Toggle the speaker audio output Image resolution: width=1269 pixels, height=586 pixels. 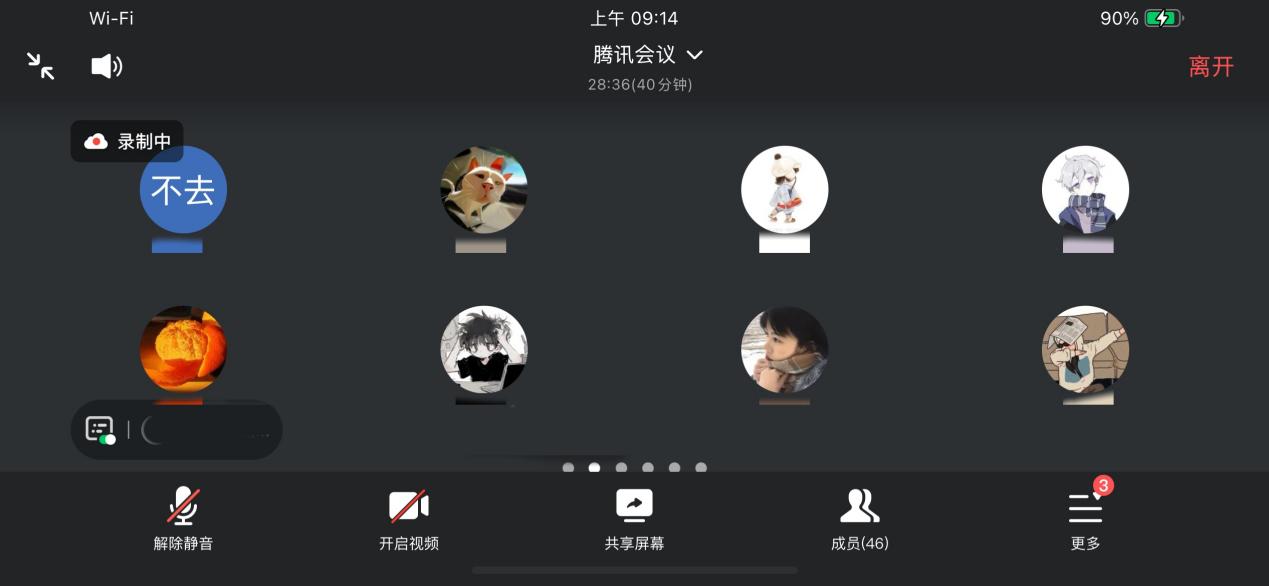click(x=106, y=66)
